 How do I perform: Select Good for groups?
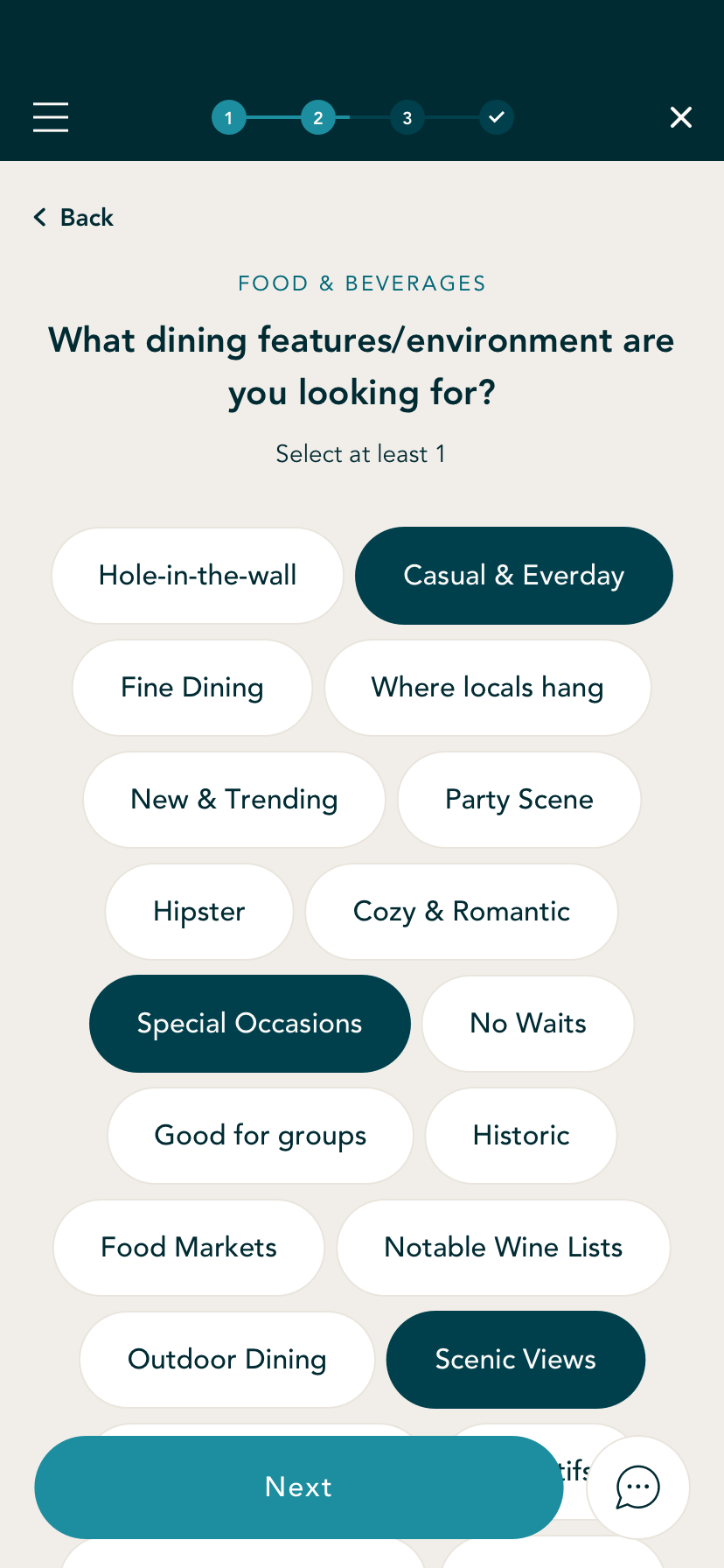click(x=261, y=1136)
